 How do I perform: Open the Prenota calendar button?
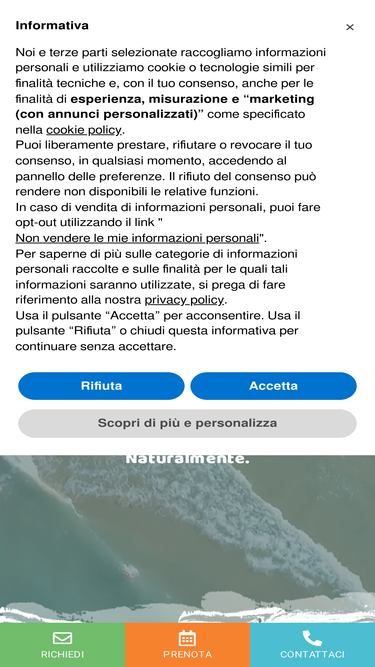click(188, 645)
